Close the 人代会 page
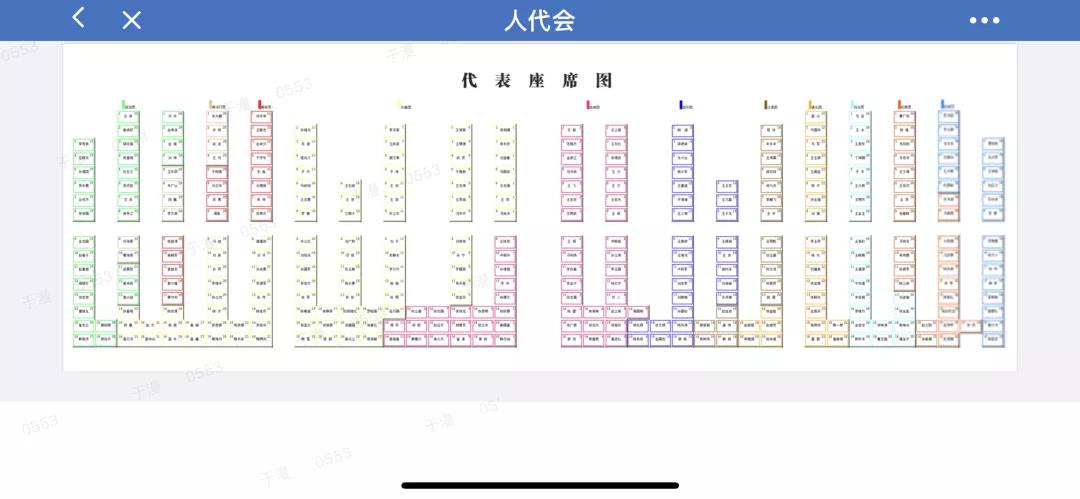The height and width of the screenshot is (499, 1080). coord(131,20)
